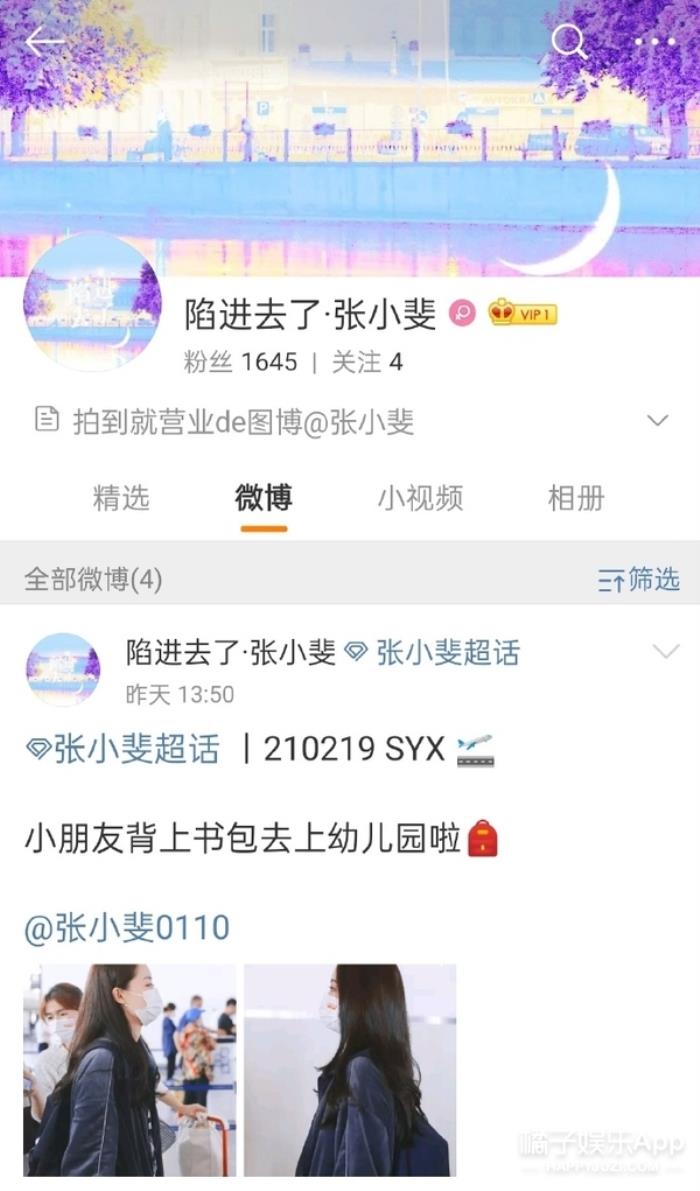Open post options chevron on the post
This screenshot has height=1191, width=700.
(x=665, y=652)
